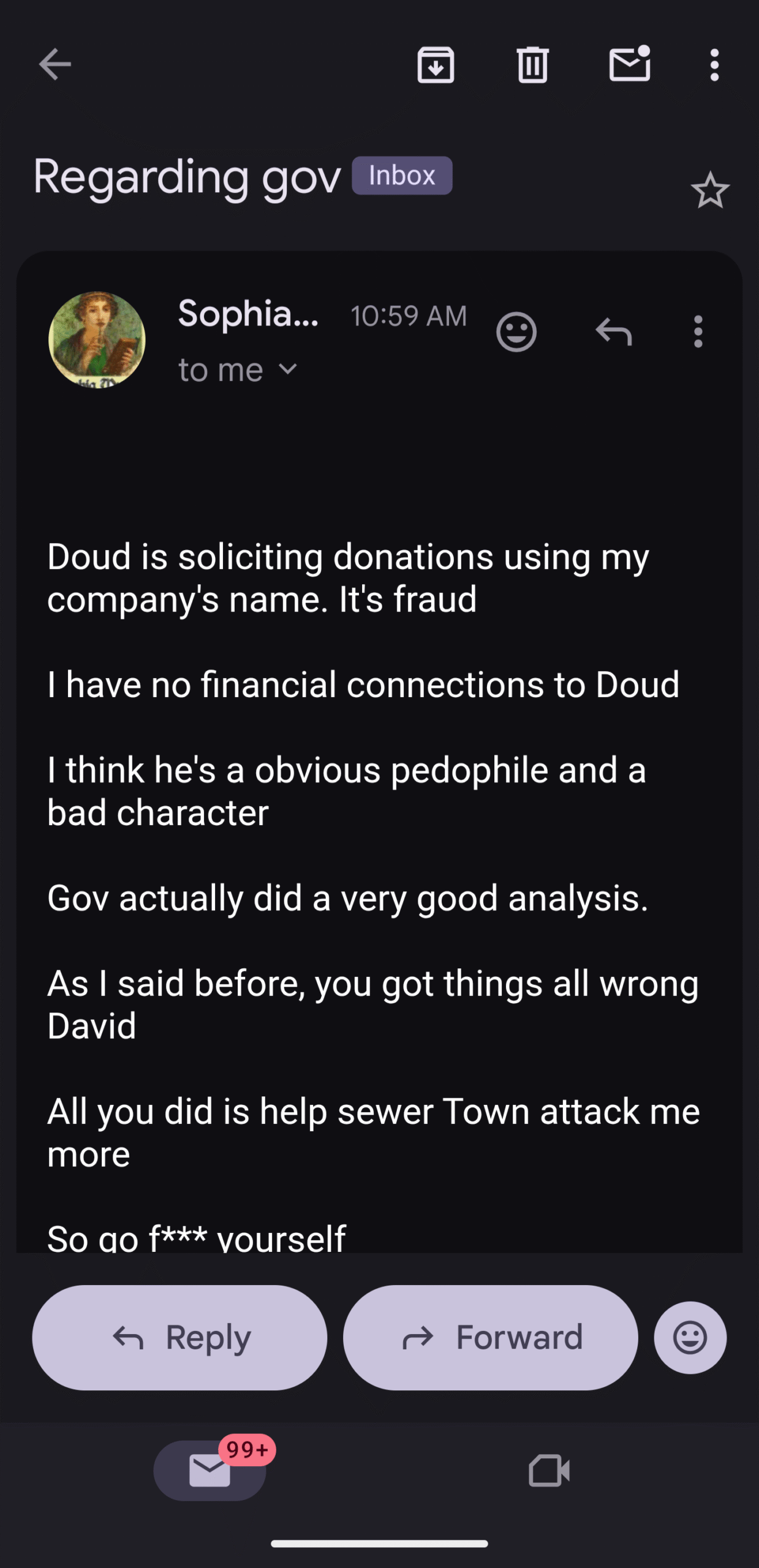Viewport: 759px width, 1568px height.
Task: Go back to the inbox list
Action: [x=55, y=64]
